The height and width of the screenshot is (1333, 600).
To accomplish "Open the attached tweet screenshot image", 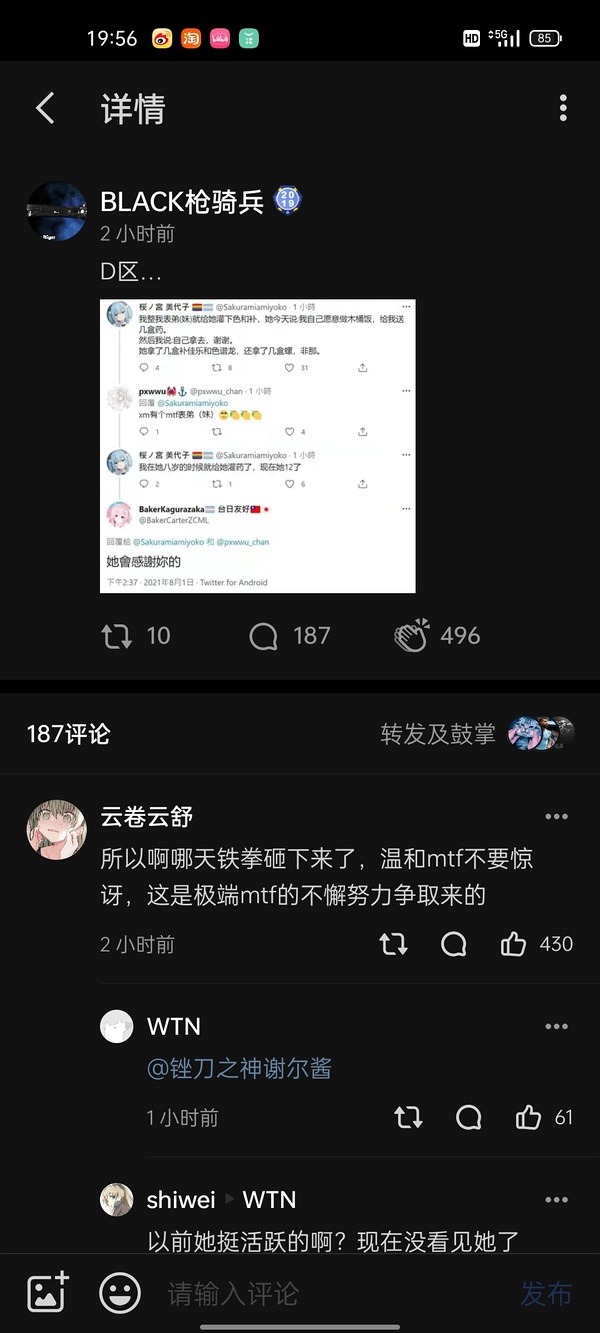I will pyautogui.click(x=257, y=446).
